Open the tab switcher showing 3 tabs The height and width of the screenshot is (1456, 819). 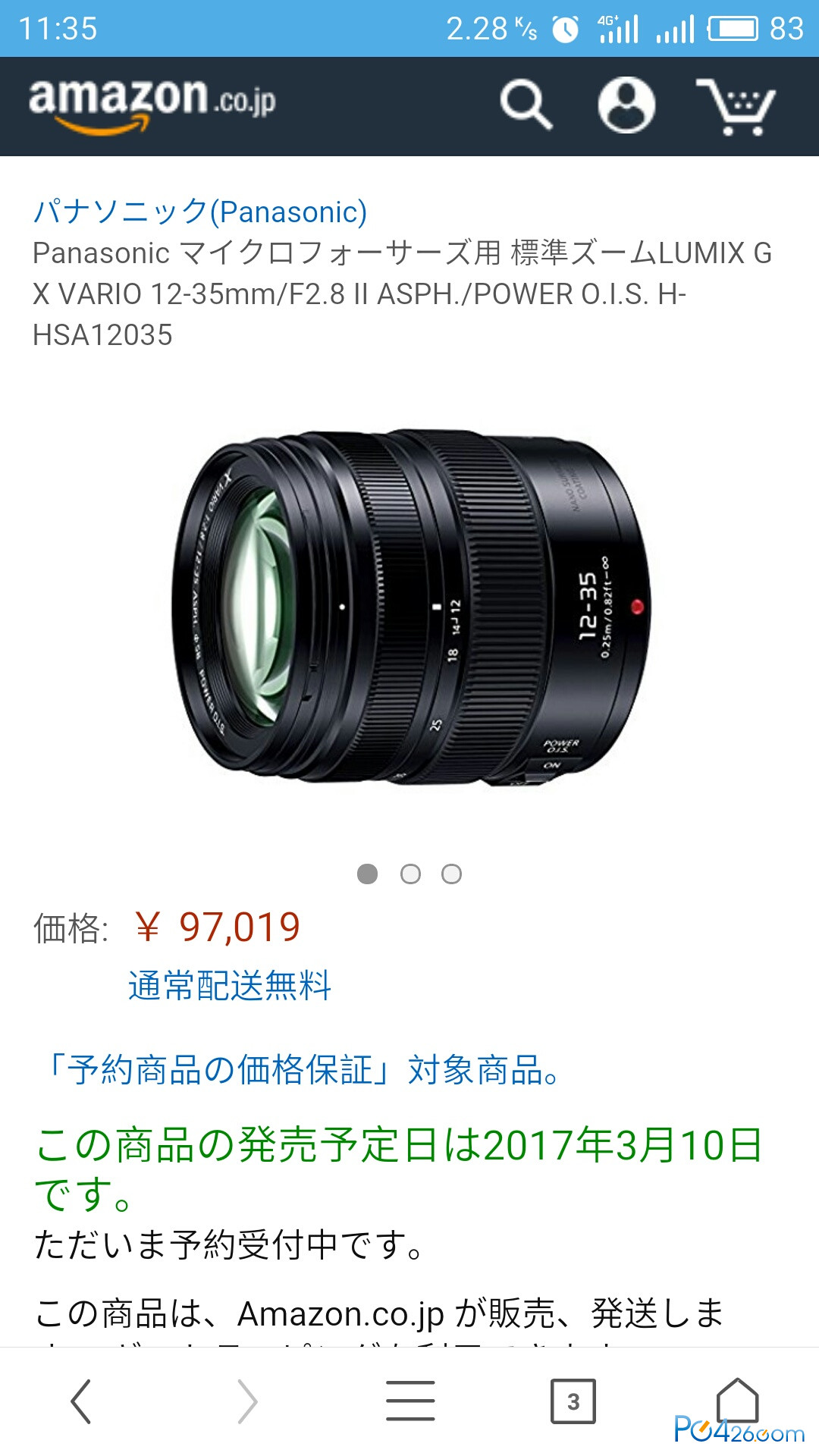click(573, 1401)
